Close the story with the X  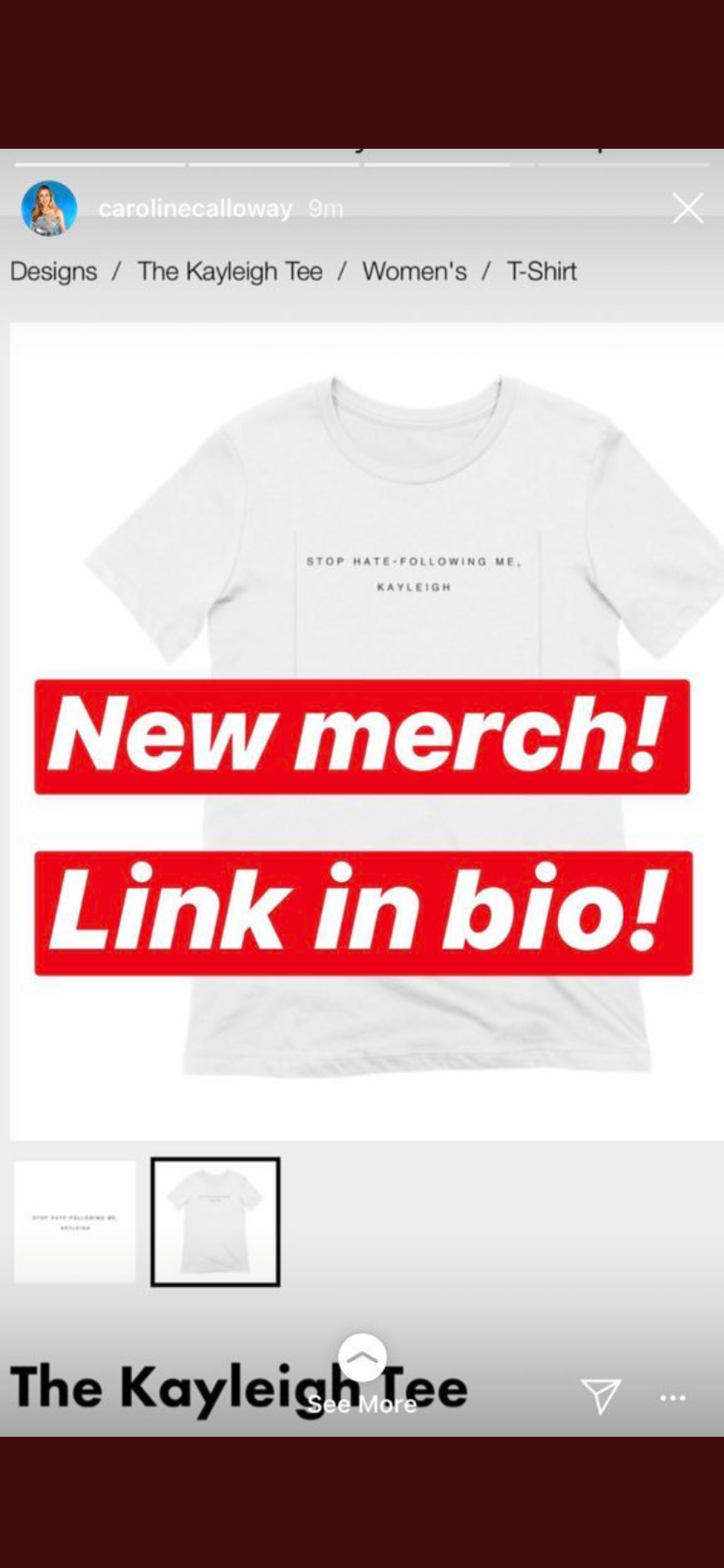point(687,209)
